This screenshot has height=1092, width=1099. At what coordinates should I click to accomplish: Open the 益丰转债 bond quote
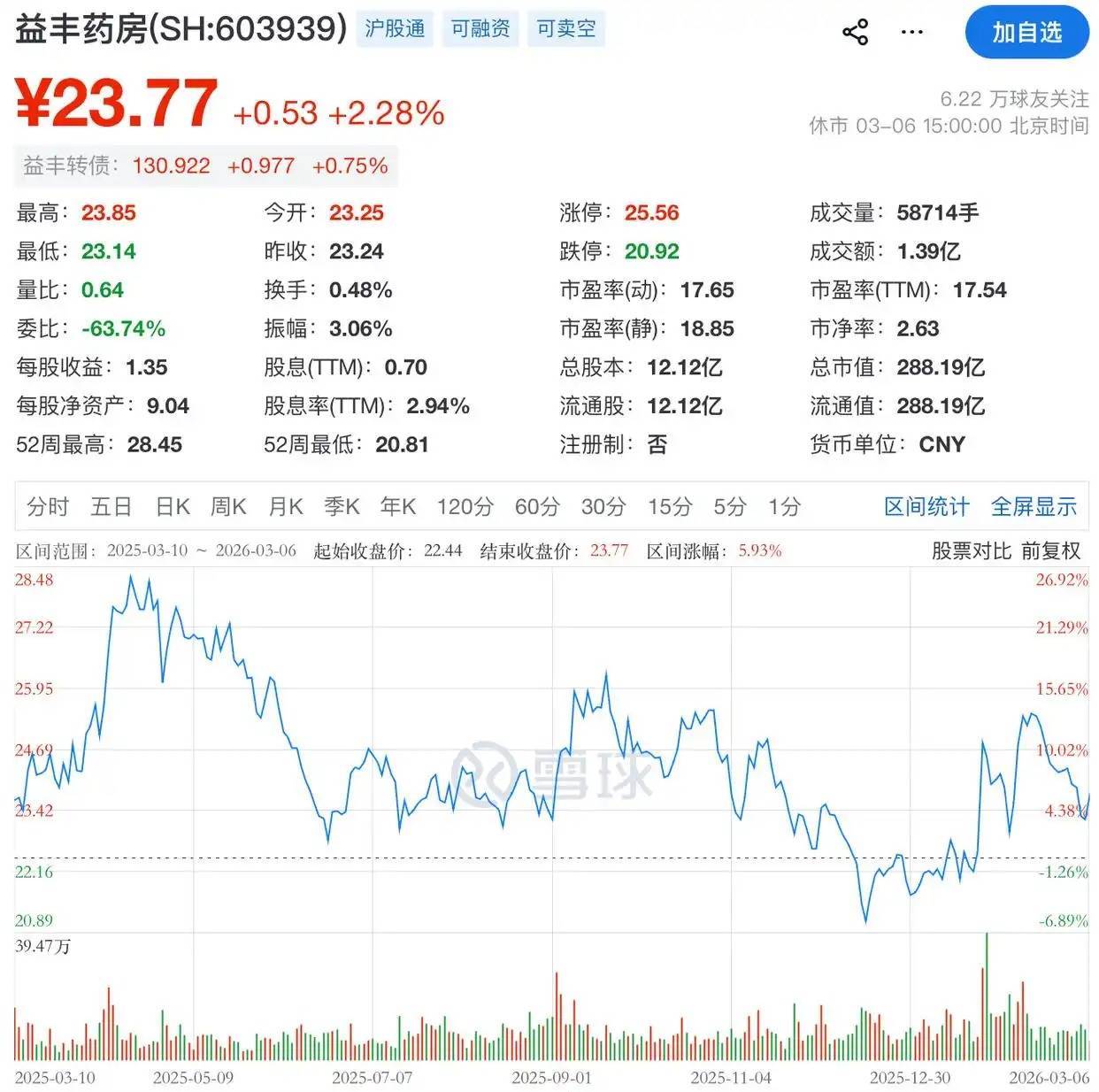pos(205,166)
